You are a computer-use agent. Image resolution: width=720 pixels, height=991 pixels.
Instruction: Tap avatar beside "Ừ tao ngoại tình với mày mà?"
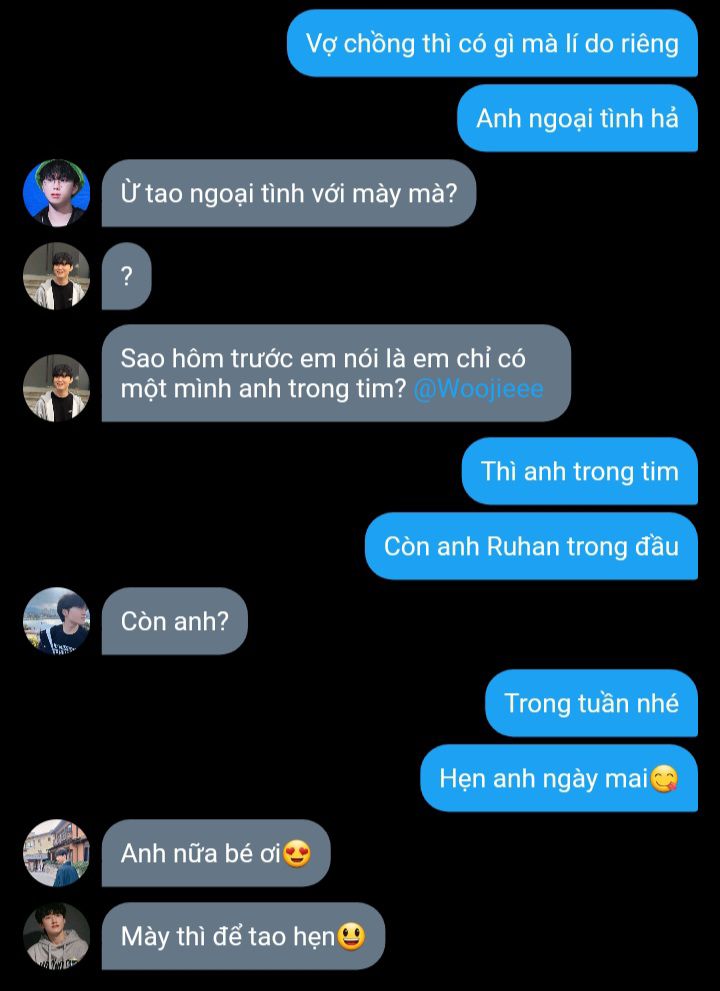point(57,192)
